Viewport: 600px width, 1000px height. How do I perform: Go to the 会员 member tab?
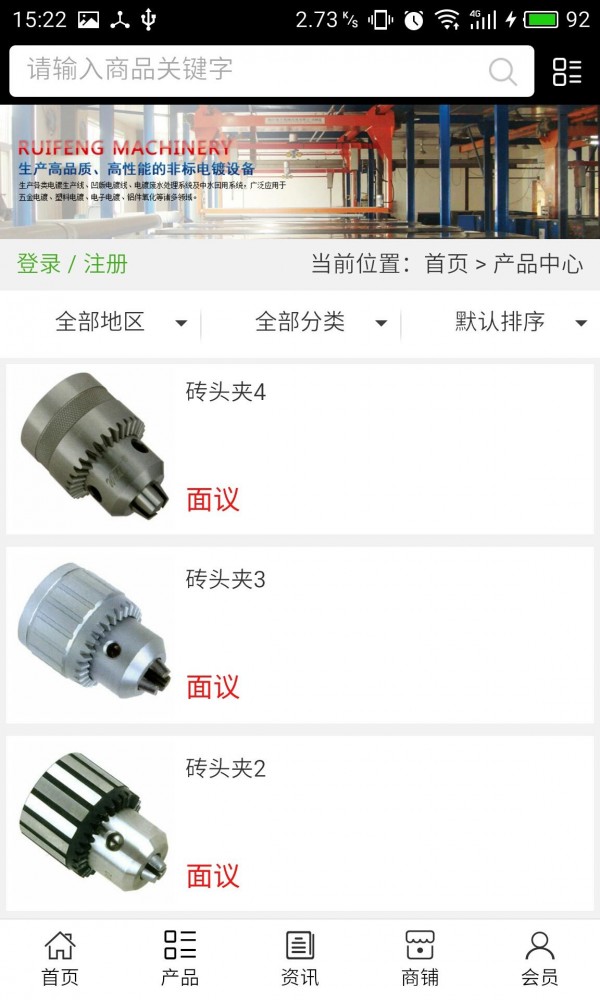540,958
